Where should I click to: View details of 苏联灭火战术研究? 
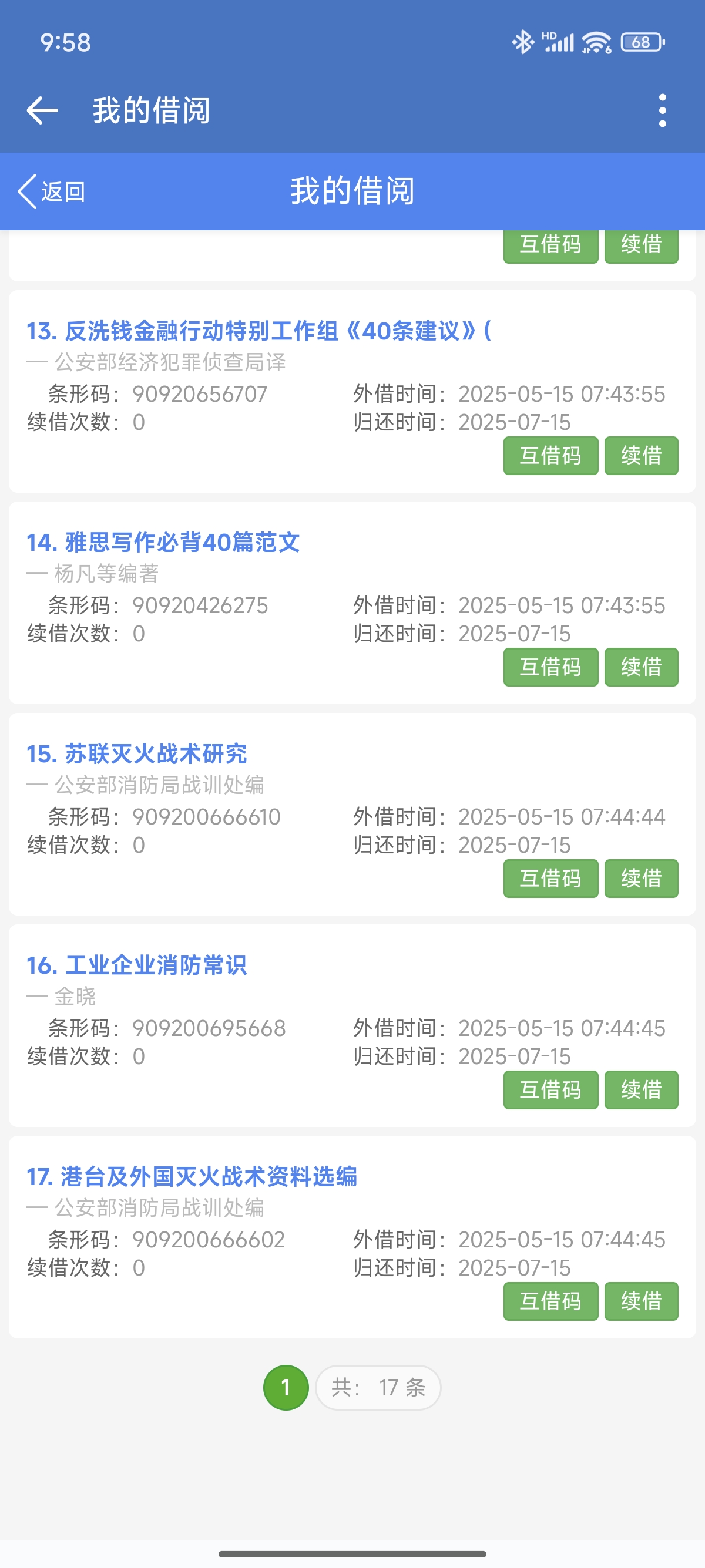tap(136, 753)
